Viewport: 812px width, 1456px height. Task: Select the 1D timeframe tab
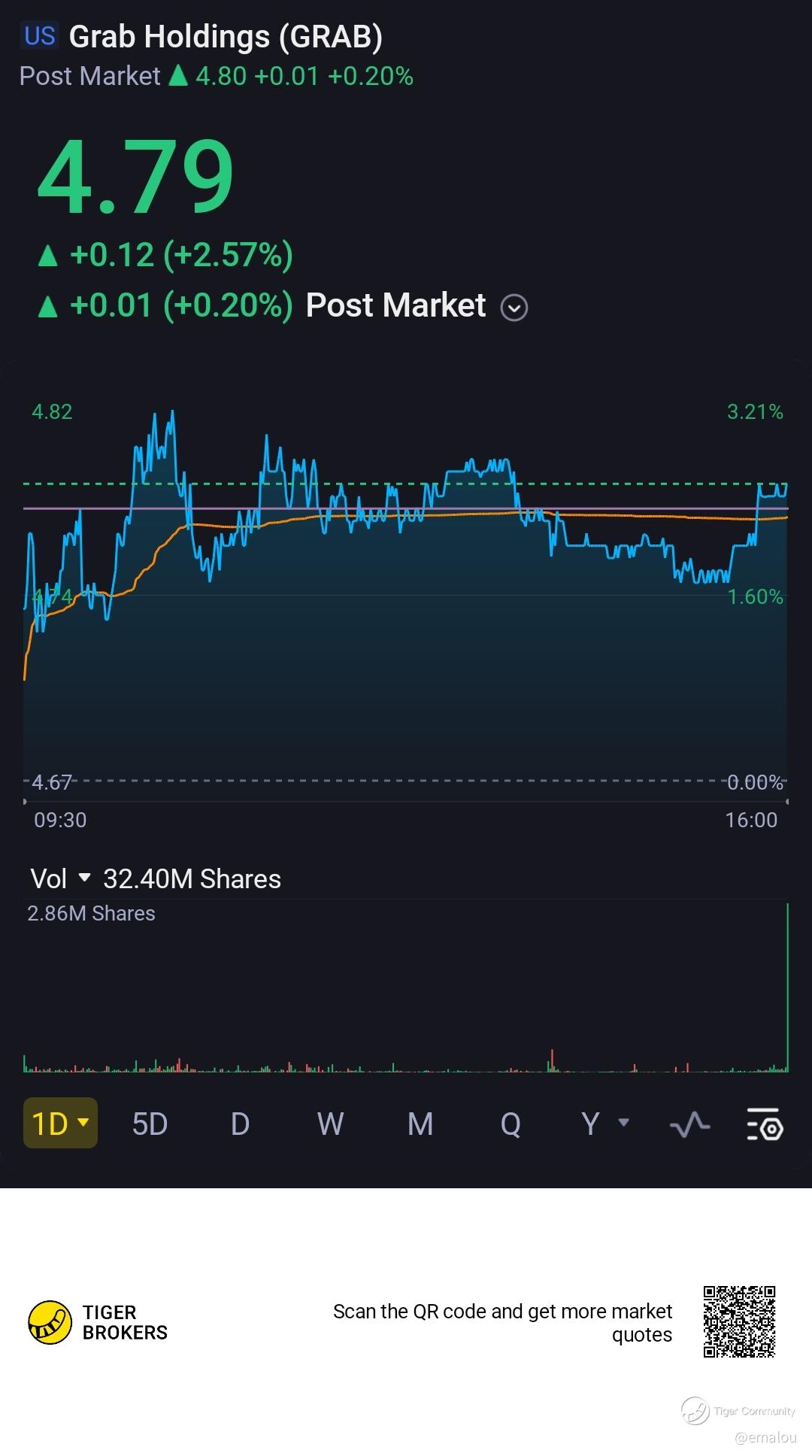tap(60, 1124)
